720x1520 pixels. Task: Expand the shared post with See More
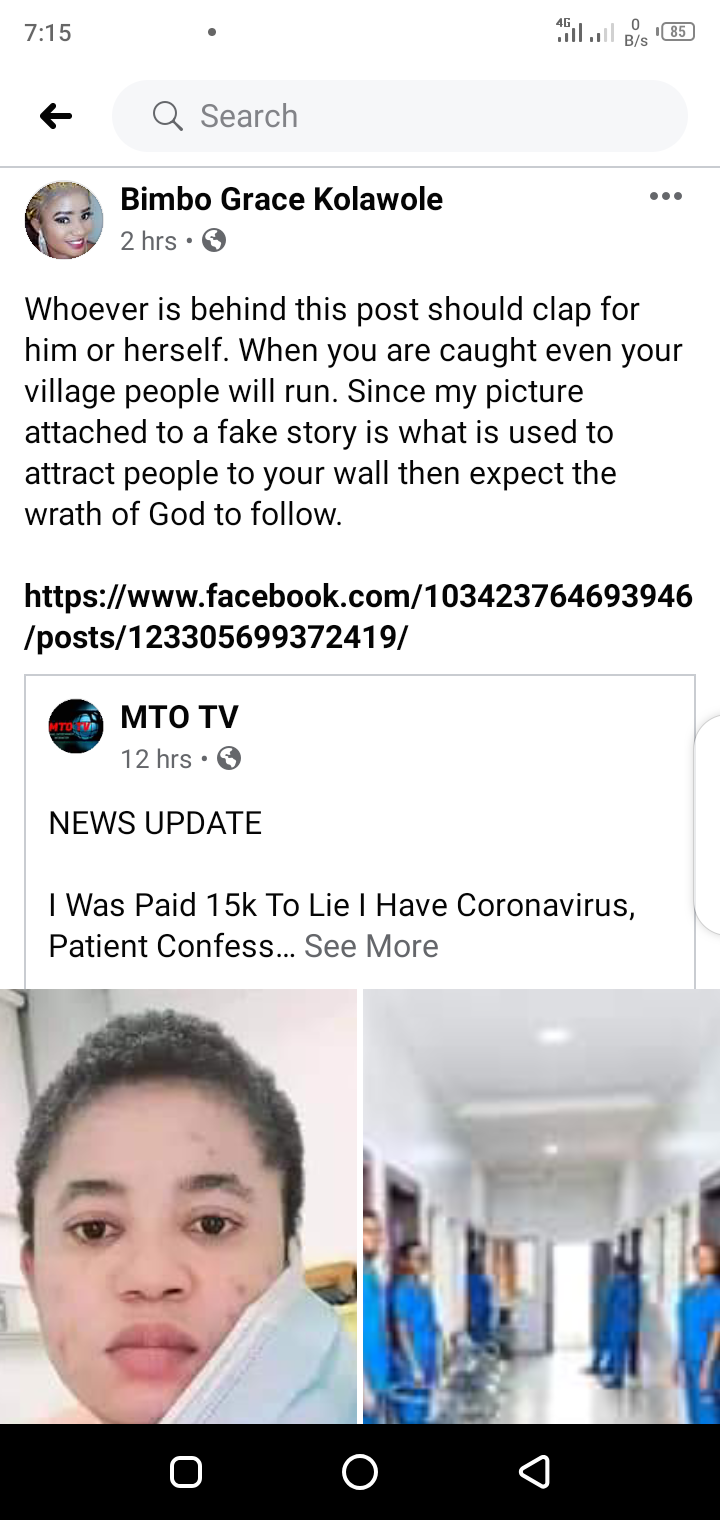tap(371, 946)
